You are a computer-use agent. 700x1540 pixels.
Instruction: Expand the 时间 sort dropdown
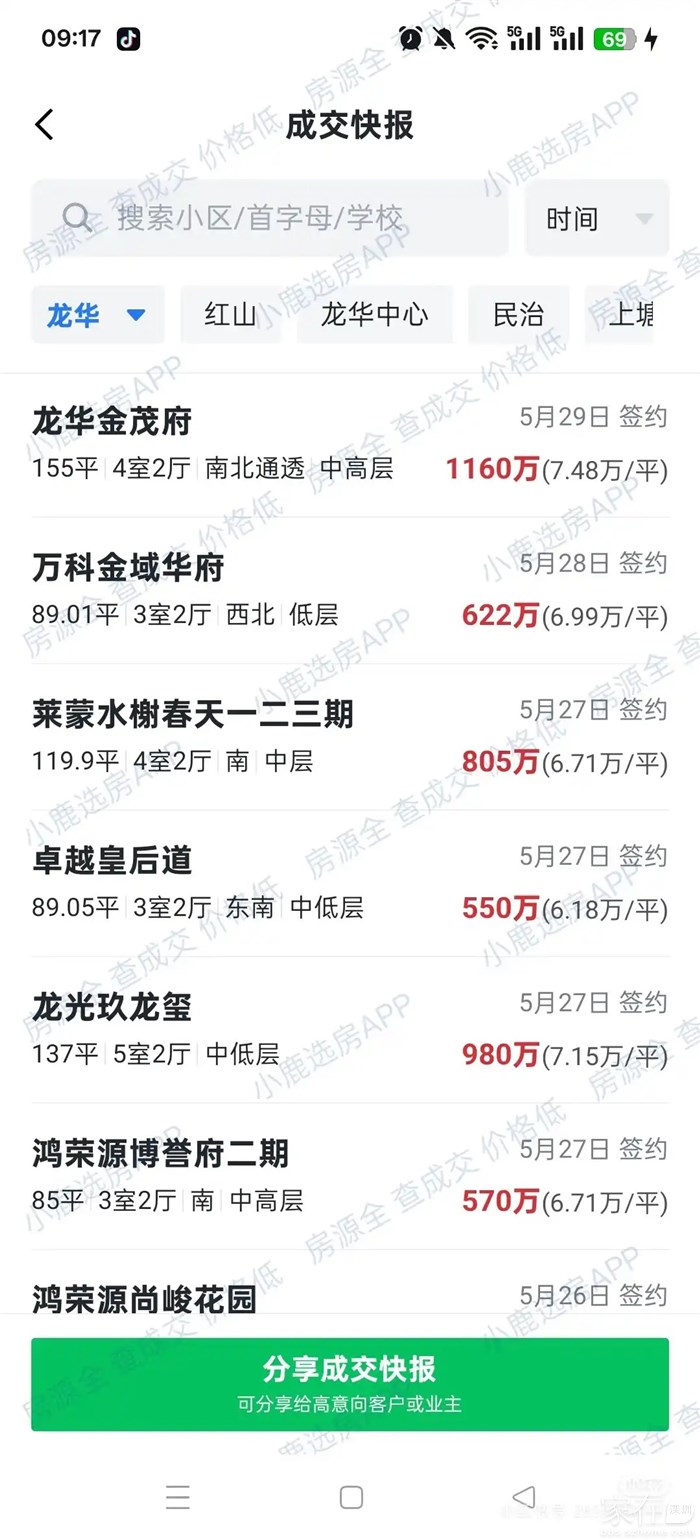[597, 218]
